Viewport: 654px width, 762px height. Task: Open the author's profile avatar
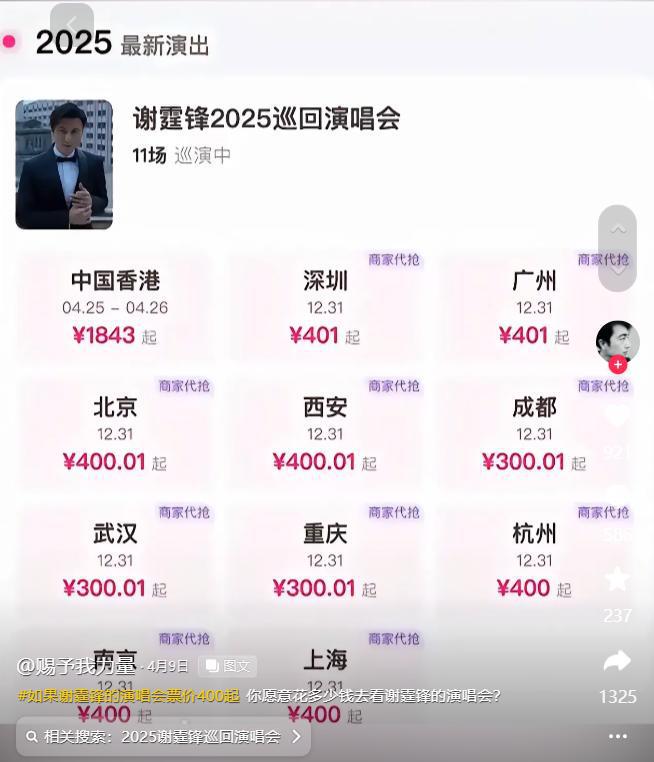[x=617, y=341]
